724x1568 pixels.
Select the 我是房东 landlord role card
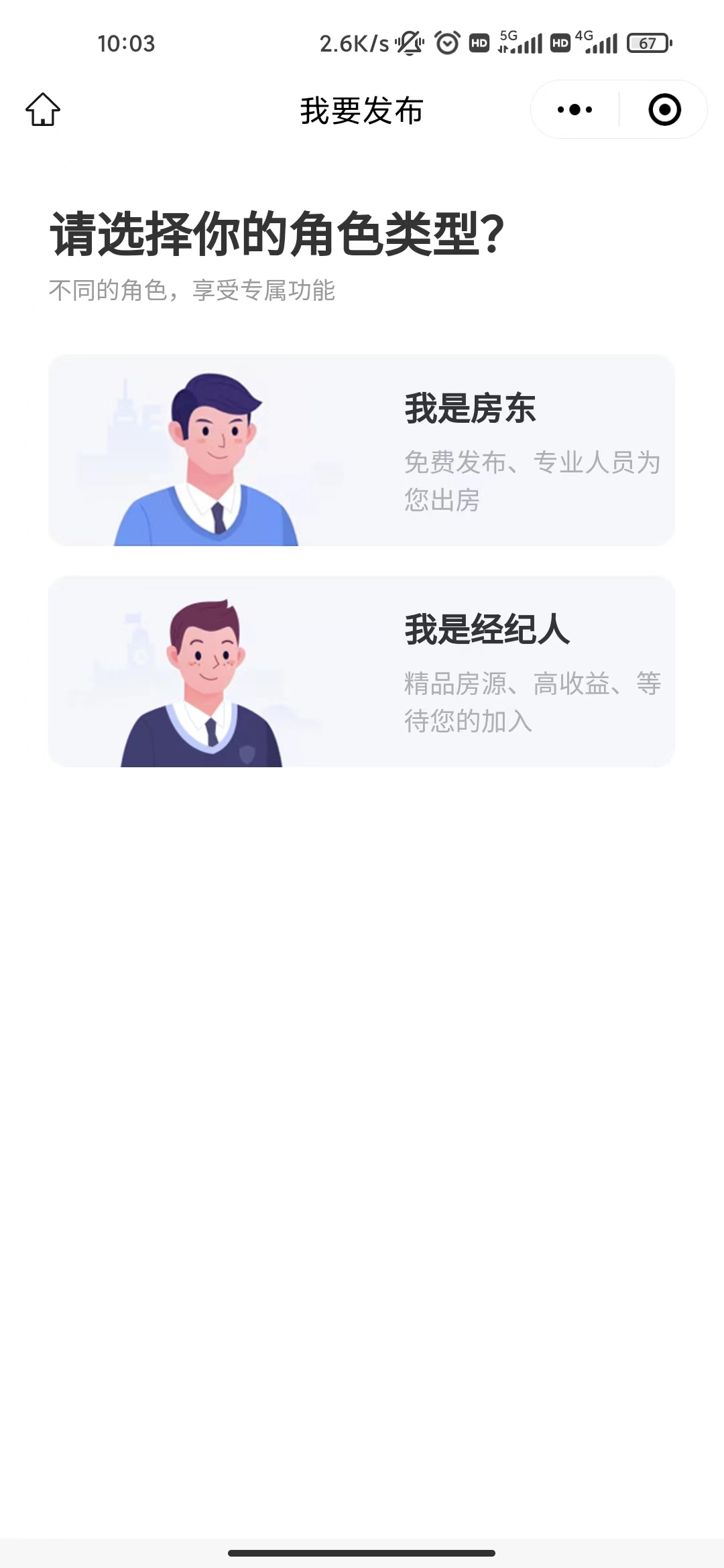361,450
